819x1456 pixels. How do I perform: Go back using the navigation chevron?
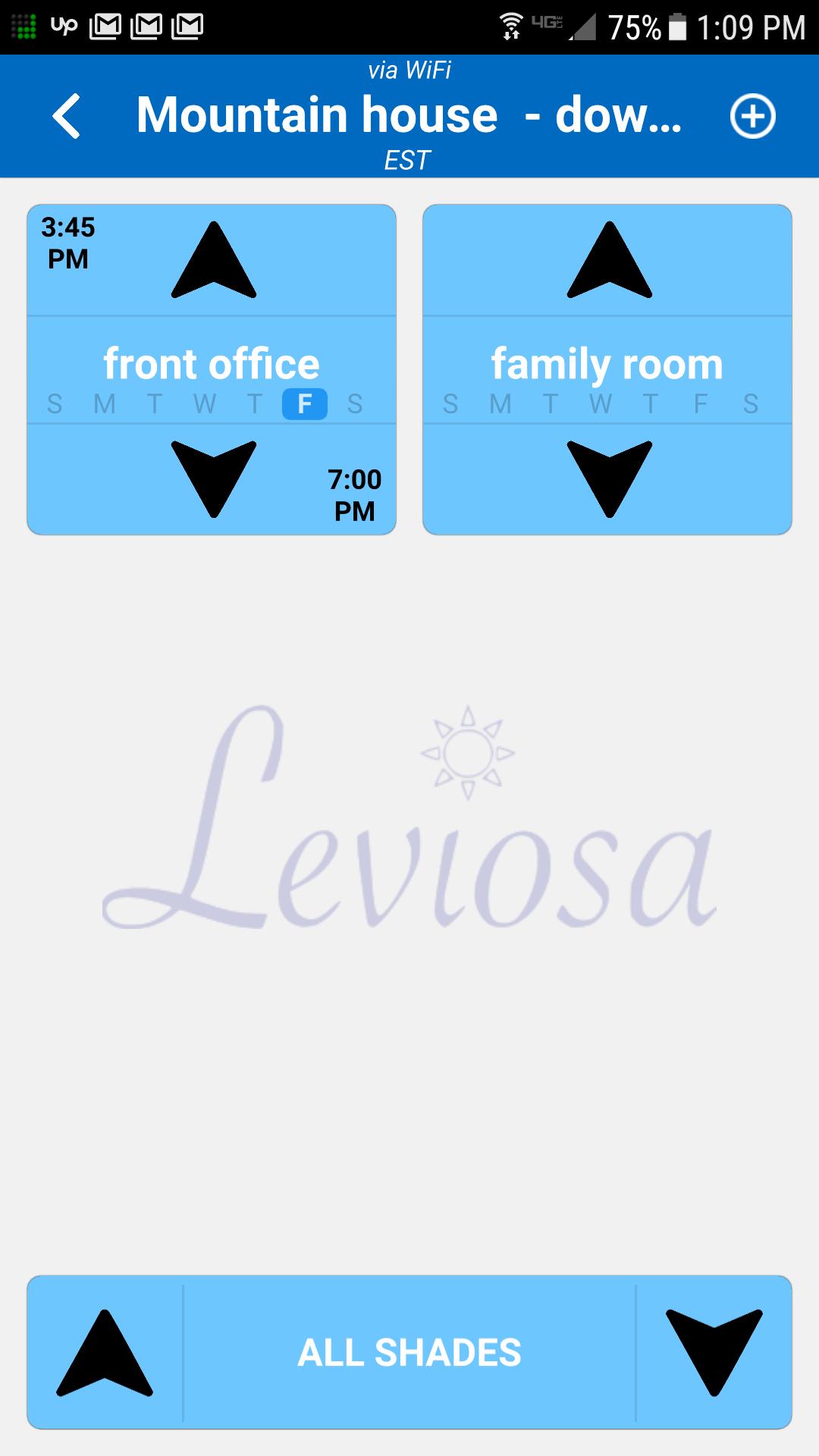tap(67, 115)
